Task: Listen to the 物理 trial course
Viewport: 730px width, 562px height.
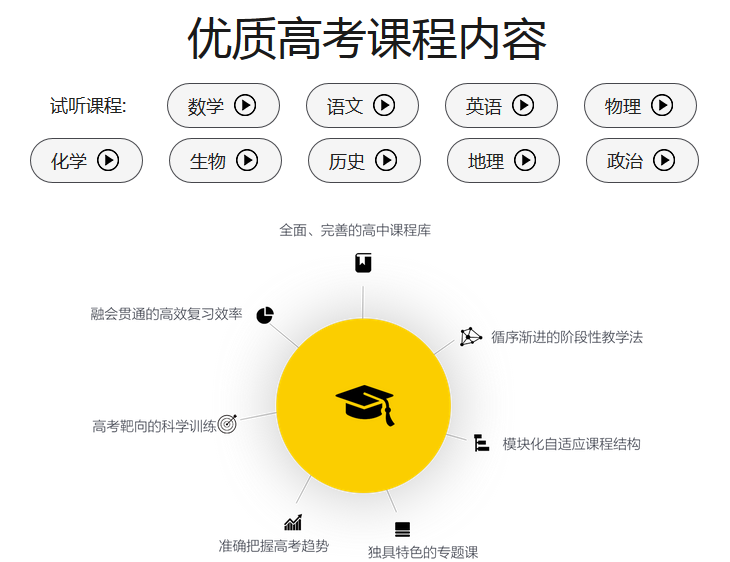Action: [x=640, y=106]
